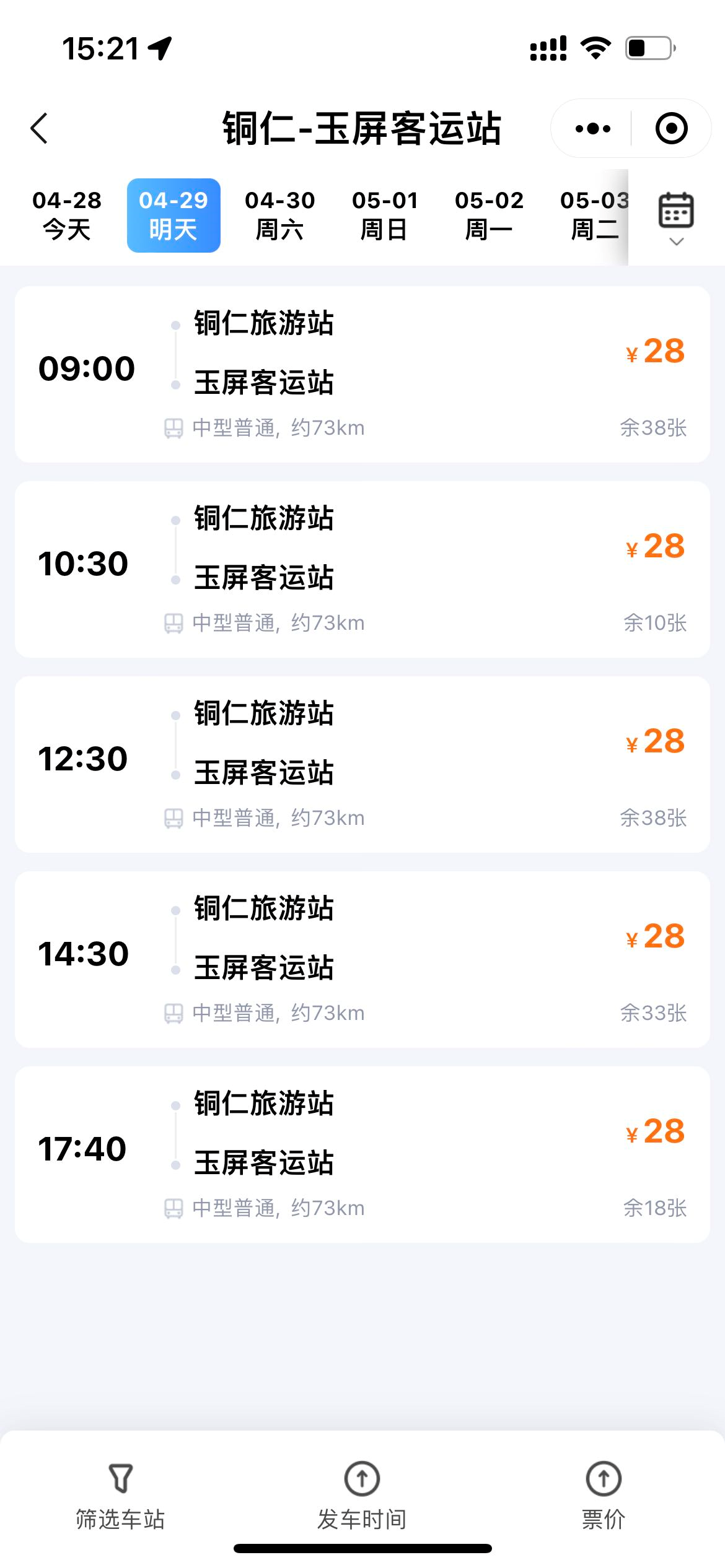Open the 筛选车站 station filter
725x1568 pixels.
[120, 1495]
